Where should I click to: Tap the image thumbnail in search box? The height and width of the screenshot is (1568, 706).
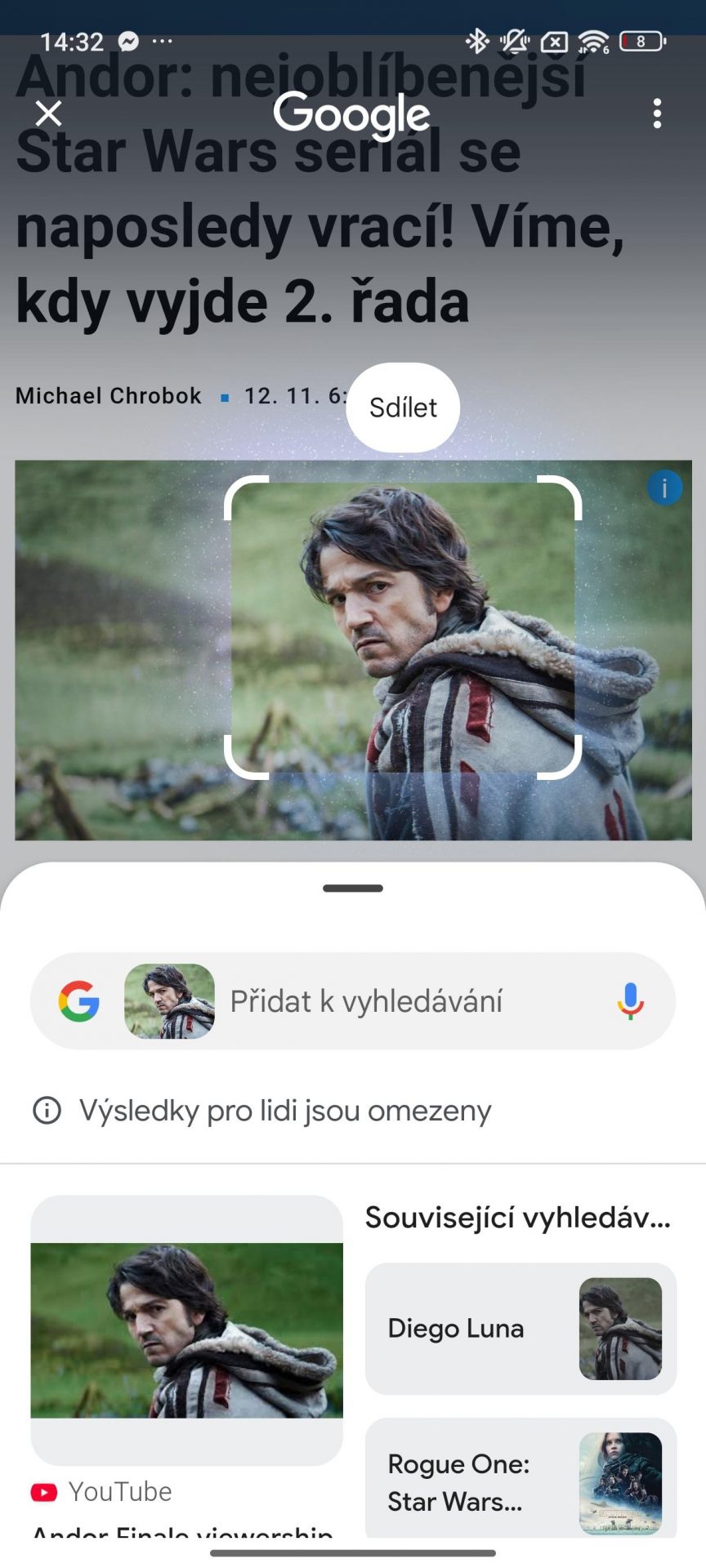[169, 1001]
